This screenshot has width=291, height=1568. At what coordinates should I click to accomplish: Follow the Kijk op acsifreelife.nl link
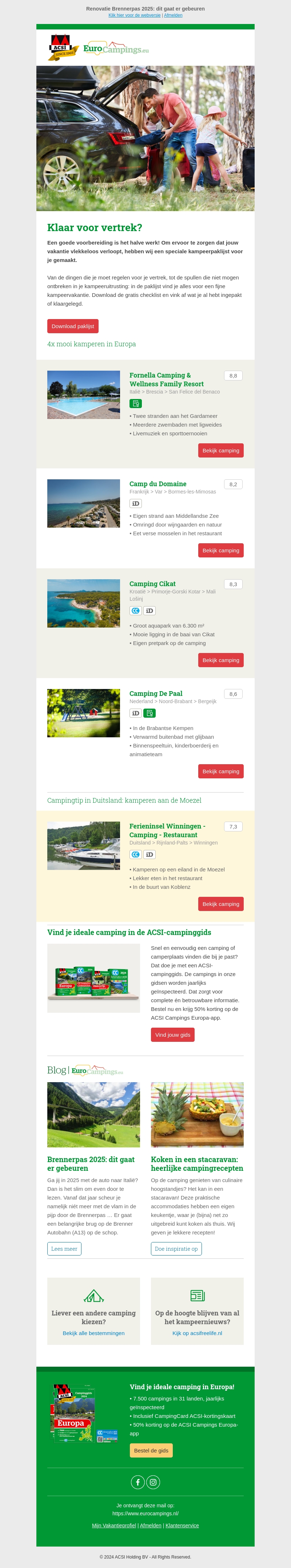(x=197, y=1333)
